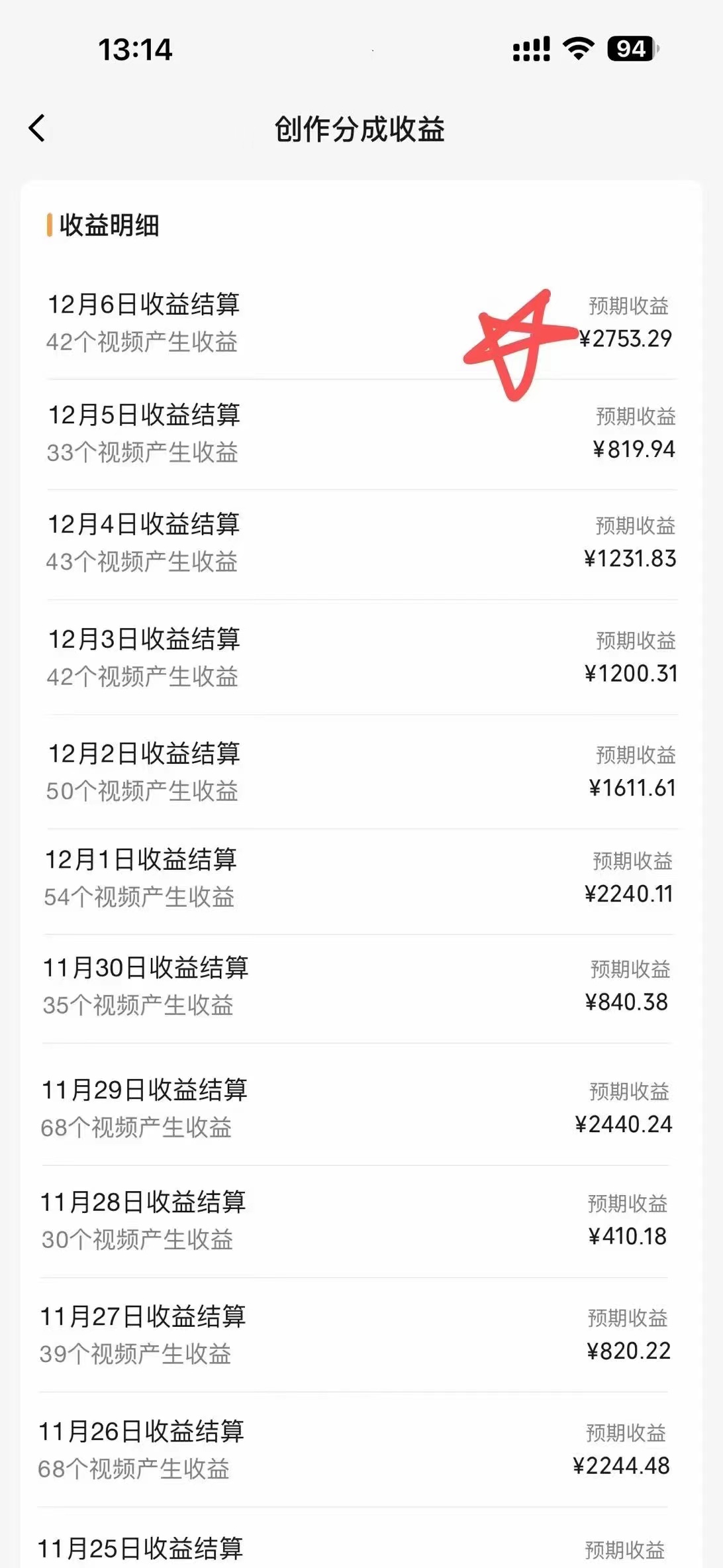
Task: Open the 12月2日收益结算 entry
Action: [144, 772]
